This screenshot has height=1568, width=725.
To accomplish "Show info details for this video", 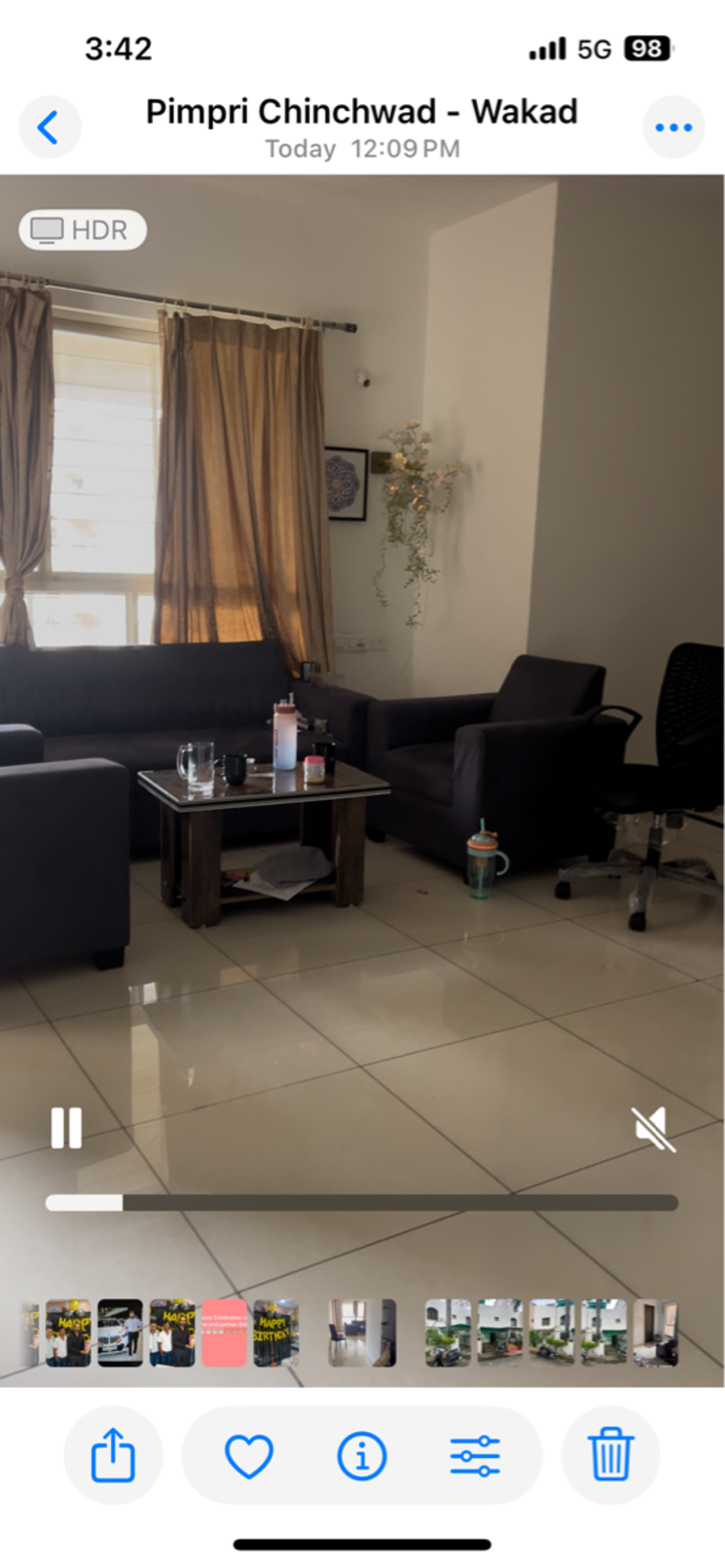I will (362, 1455).
